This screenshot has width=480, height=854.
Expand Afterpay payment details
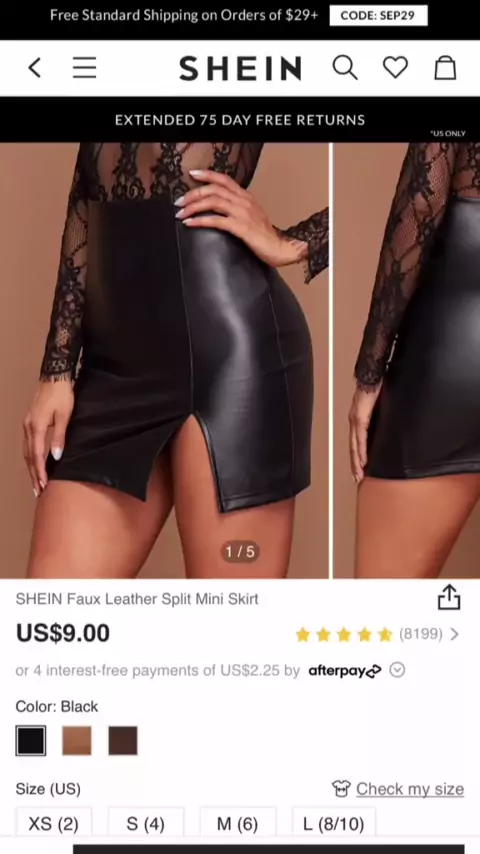point(397,670)
